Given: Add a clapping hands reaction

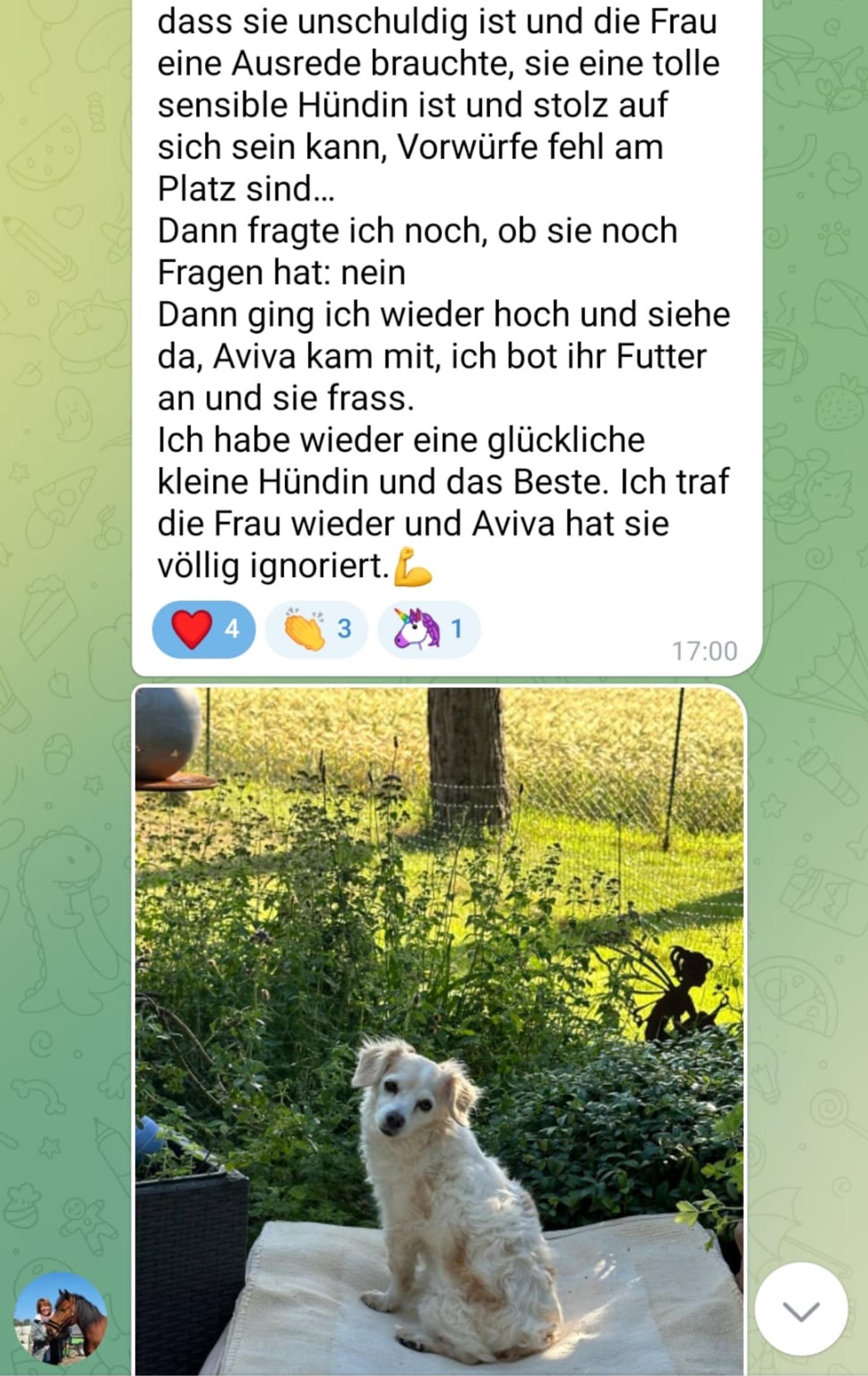Looking at the screenshot, I should (x=316, y=629).
